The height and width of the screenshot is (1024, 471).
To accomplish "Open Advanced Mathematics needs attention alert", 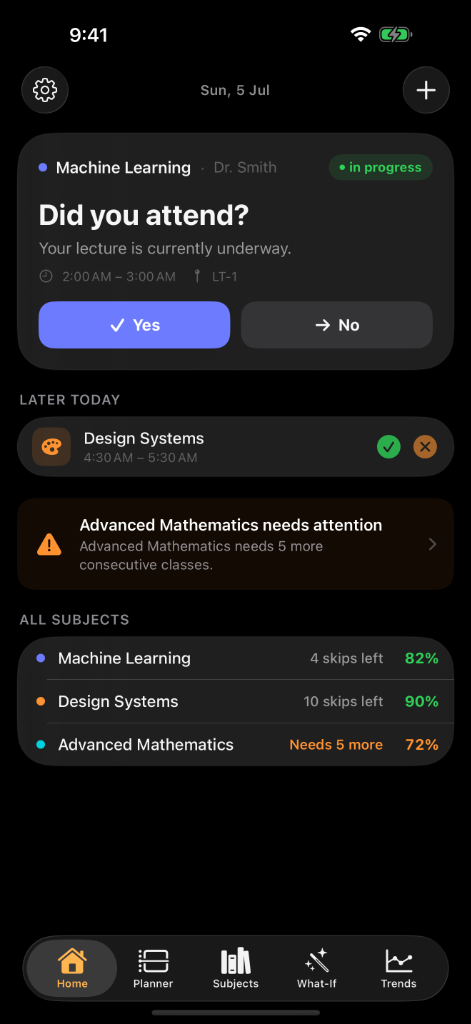I will [235, 544].
